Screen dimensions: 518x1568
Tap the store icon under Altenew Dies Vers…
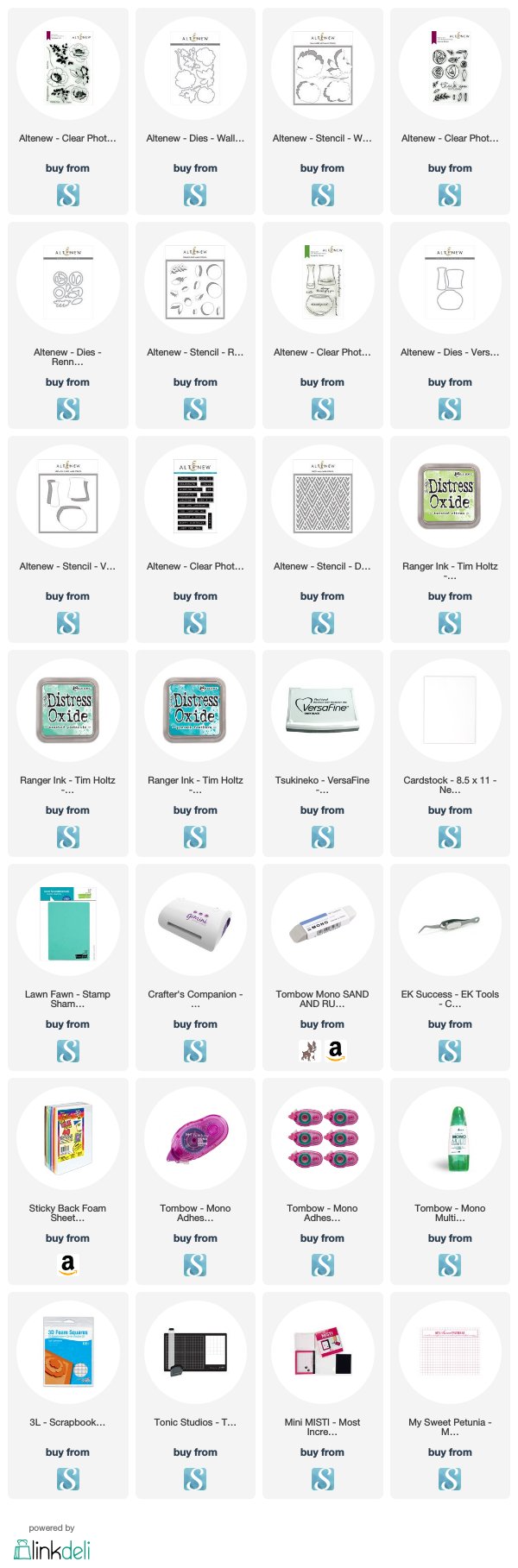[x=450, y=408]
